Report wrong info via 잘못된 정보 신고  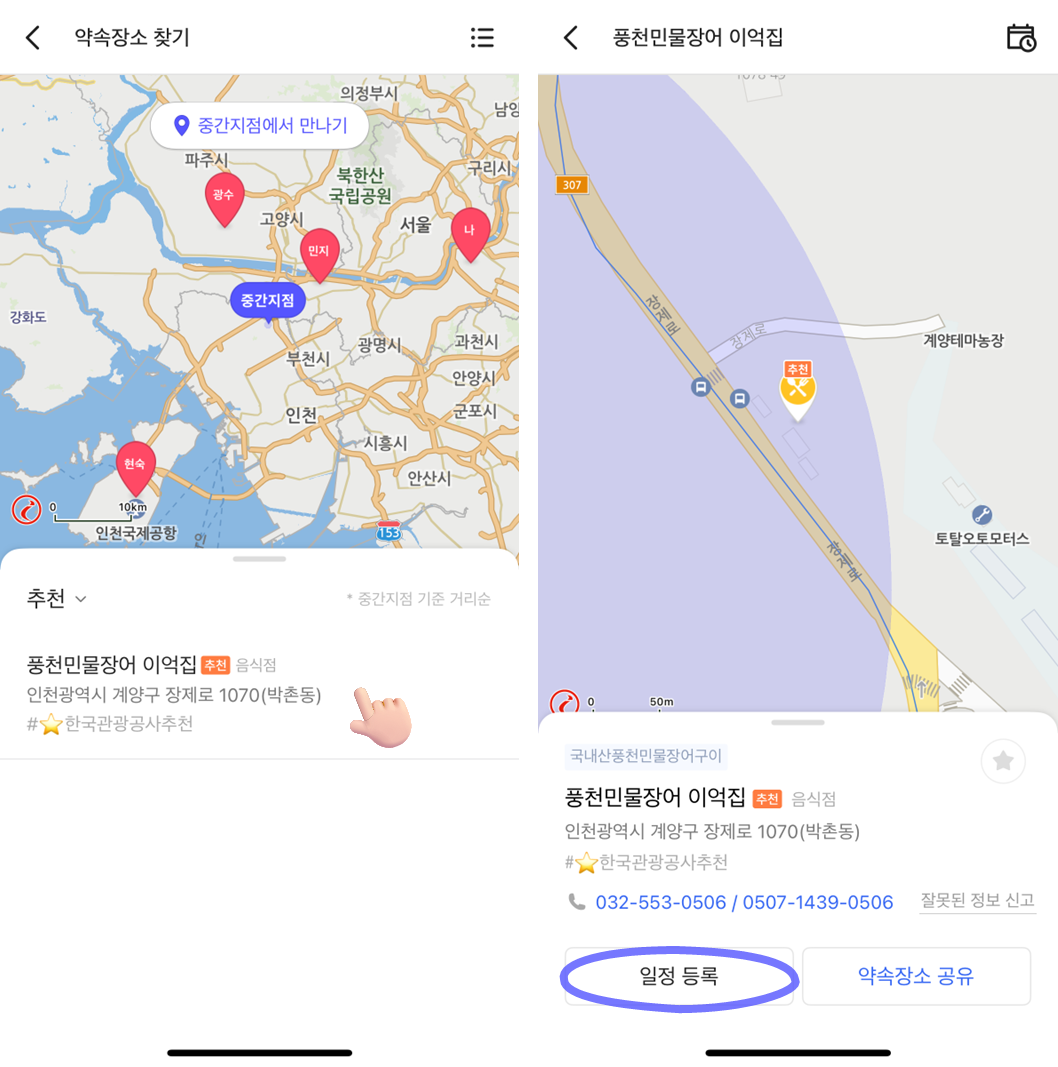977,900
